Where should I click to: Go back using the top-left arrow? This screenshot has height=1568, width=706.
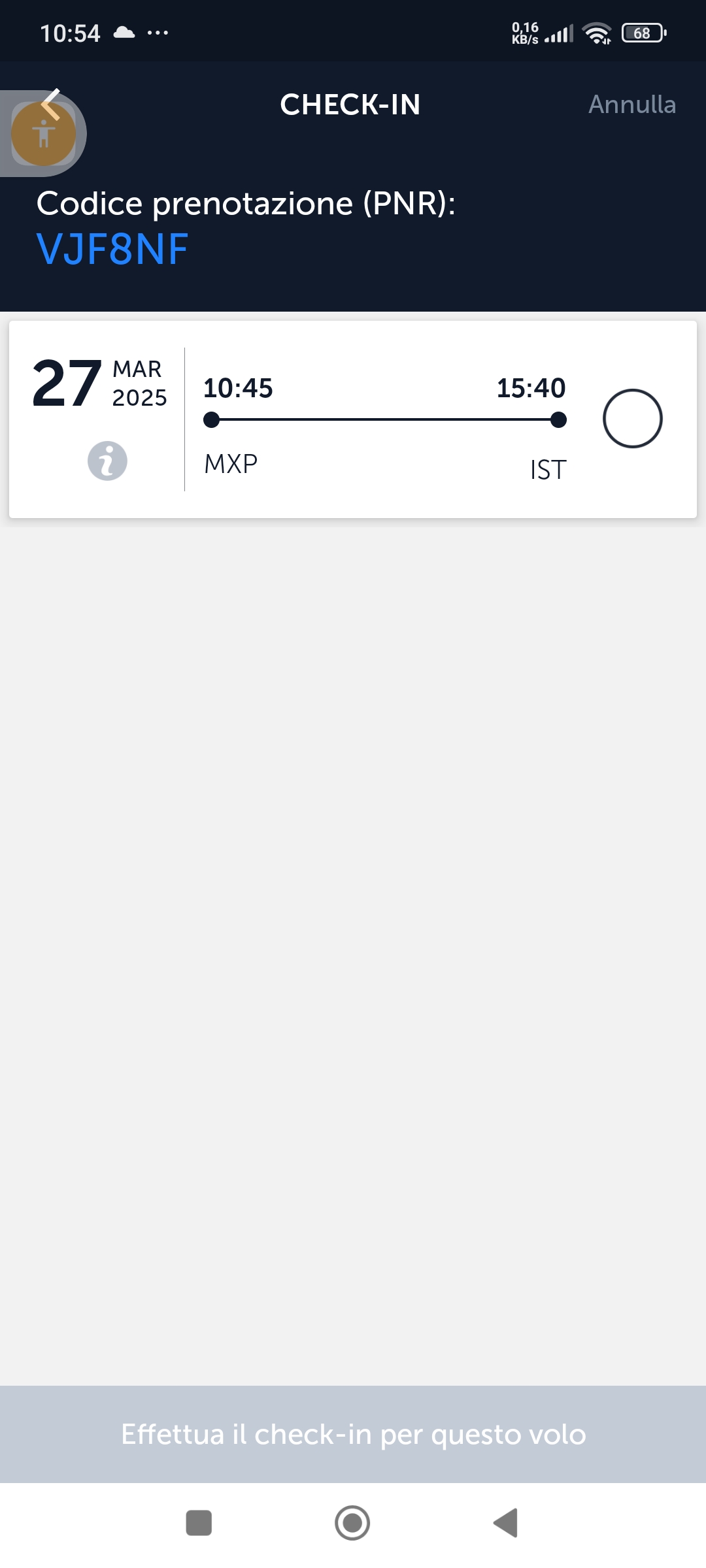[51, 105]
